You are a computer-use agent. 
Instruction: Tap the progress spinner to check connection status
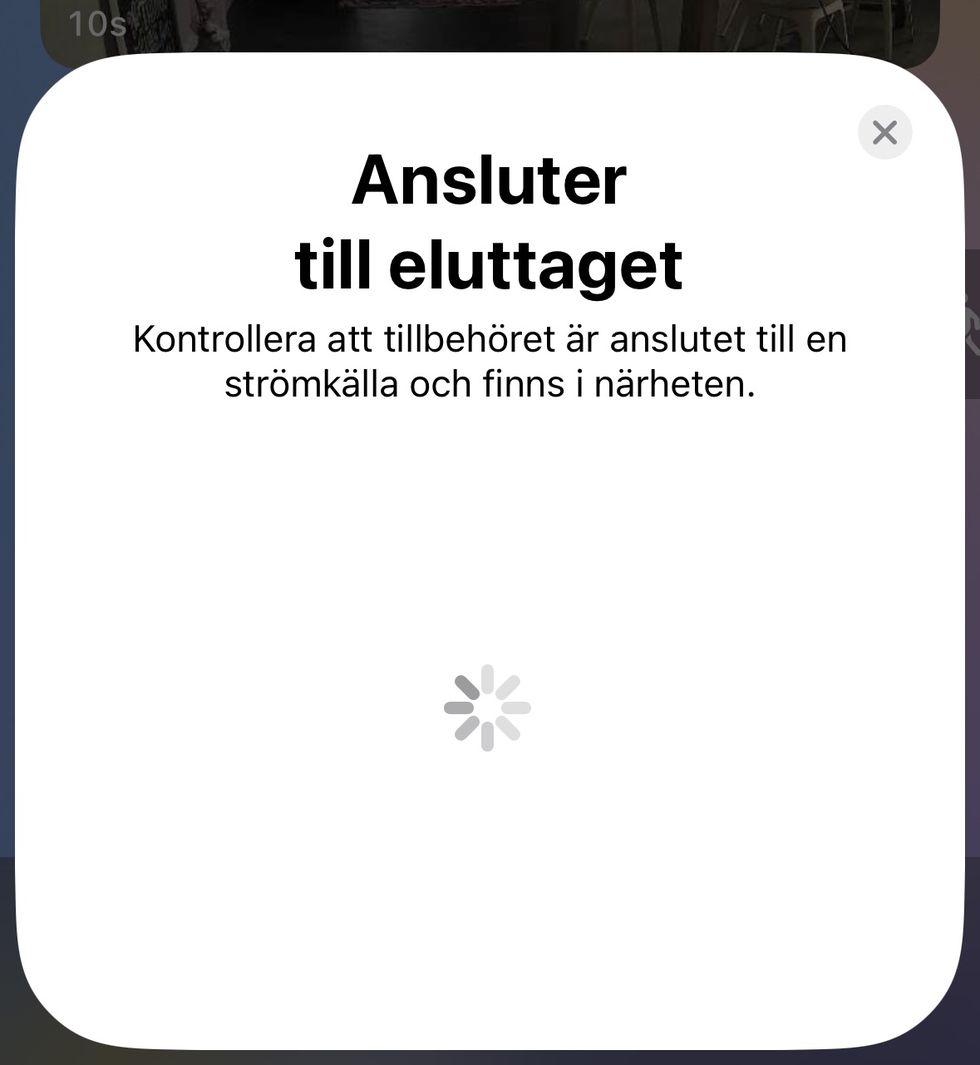click(489, 706)
